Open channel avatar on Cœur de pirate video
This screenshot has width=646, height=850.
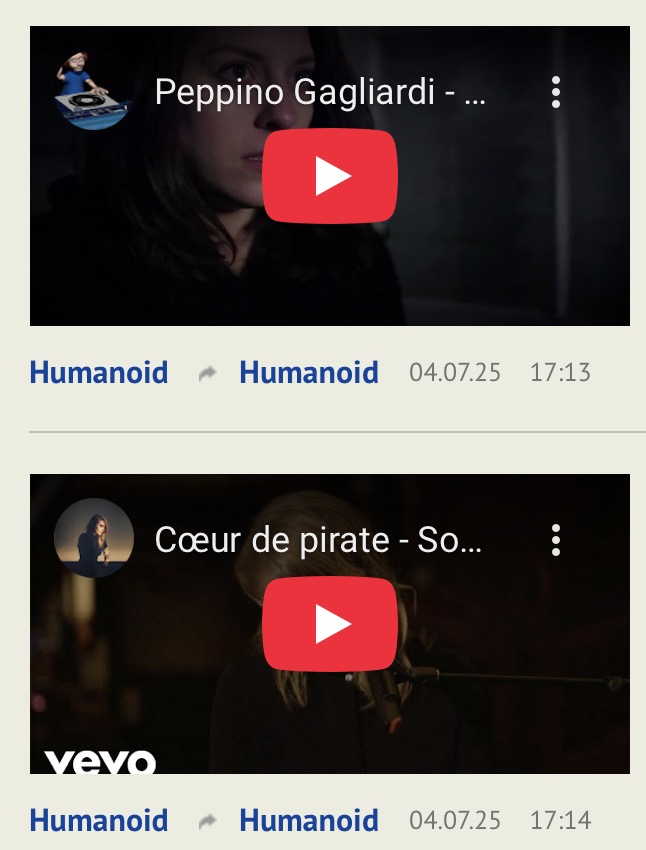pyautogui.click(x=94, y=538)
